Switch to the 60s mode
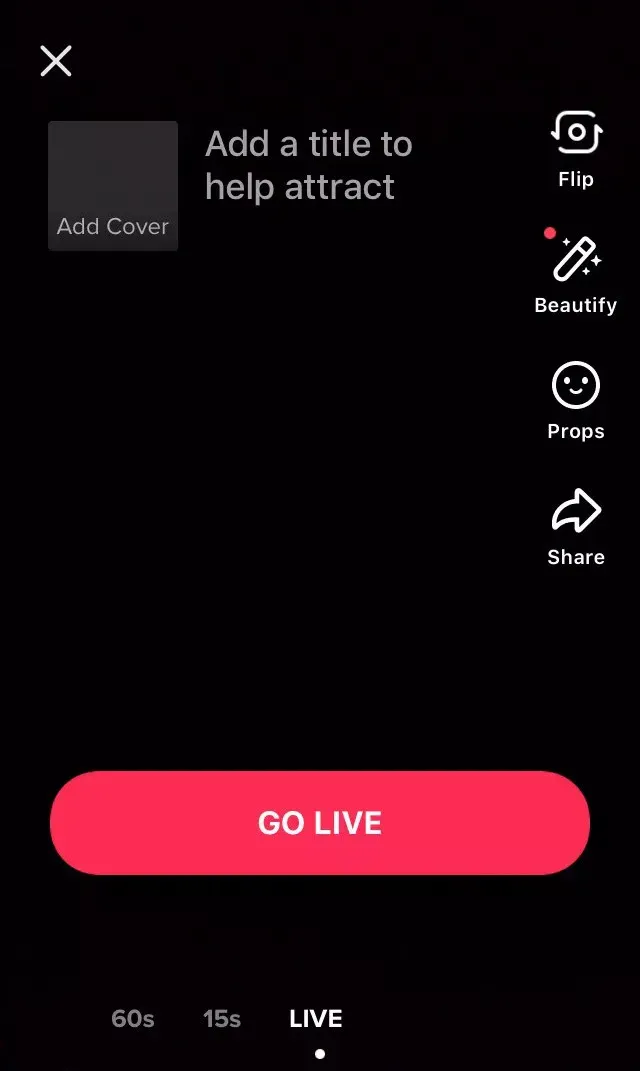This screenshot has width=640, height=1071. 133,1019
